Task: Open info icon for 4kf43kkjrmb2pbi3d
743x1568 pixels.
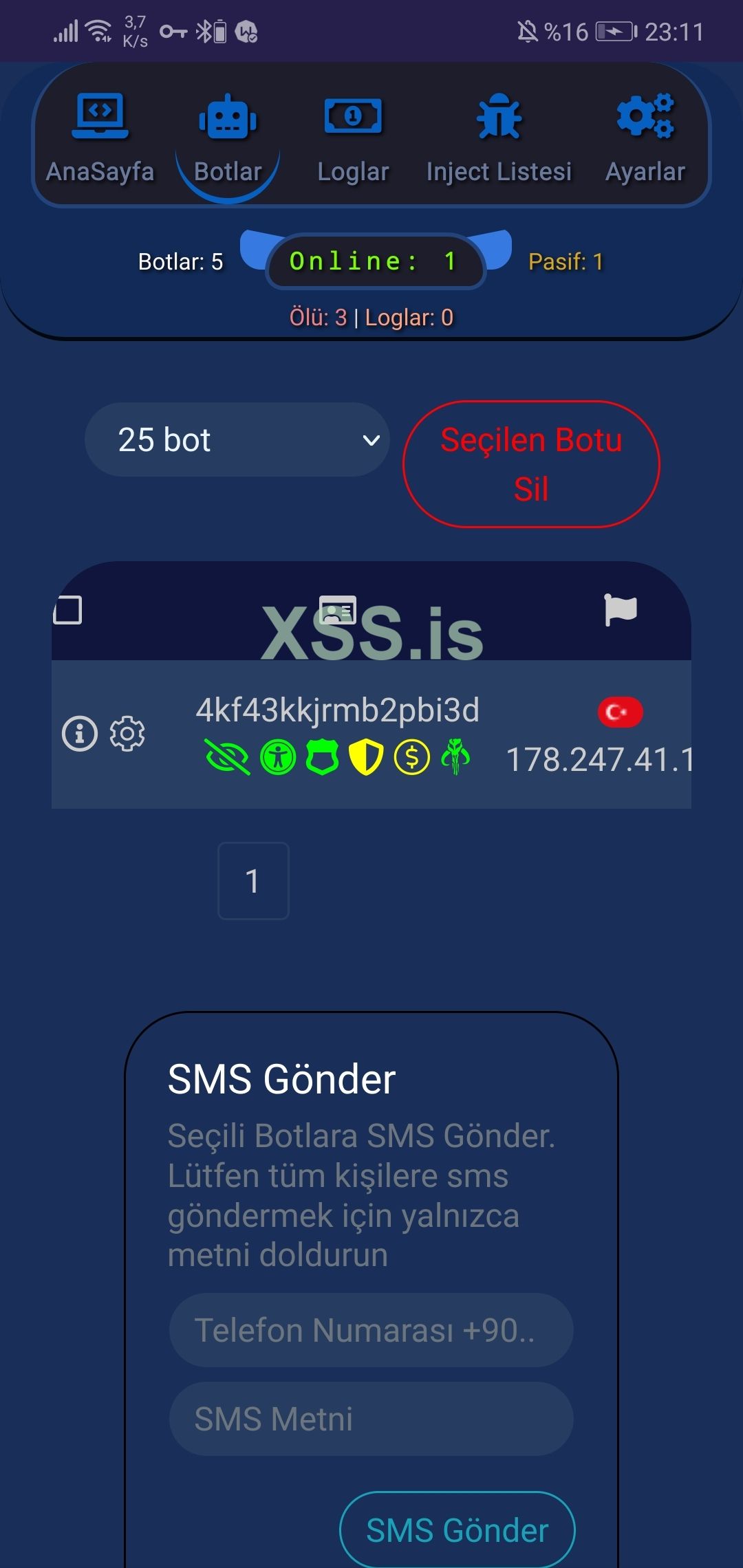Action: coord(80,733)
